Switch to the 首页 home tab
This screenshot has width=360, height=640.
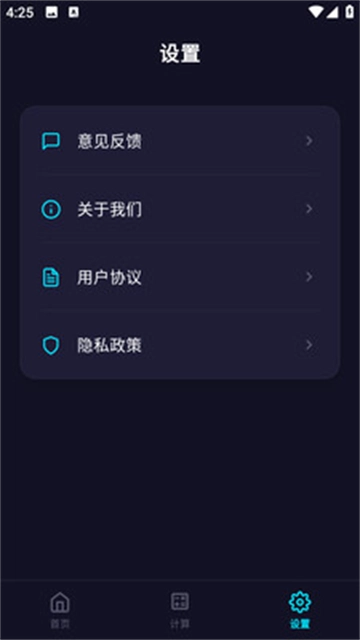(x=60, y=609)
